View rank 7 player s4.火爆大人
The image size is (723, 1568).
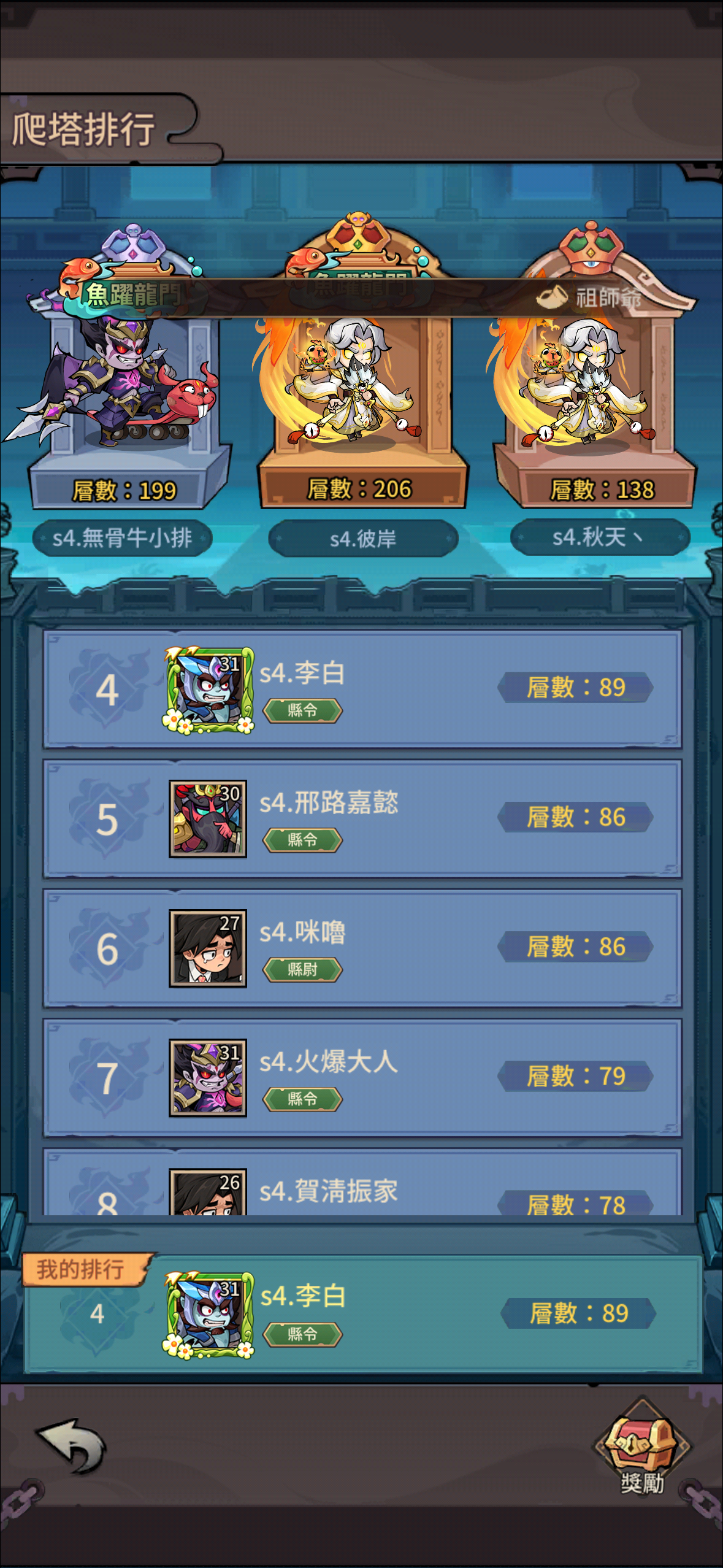point(362,1078)
